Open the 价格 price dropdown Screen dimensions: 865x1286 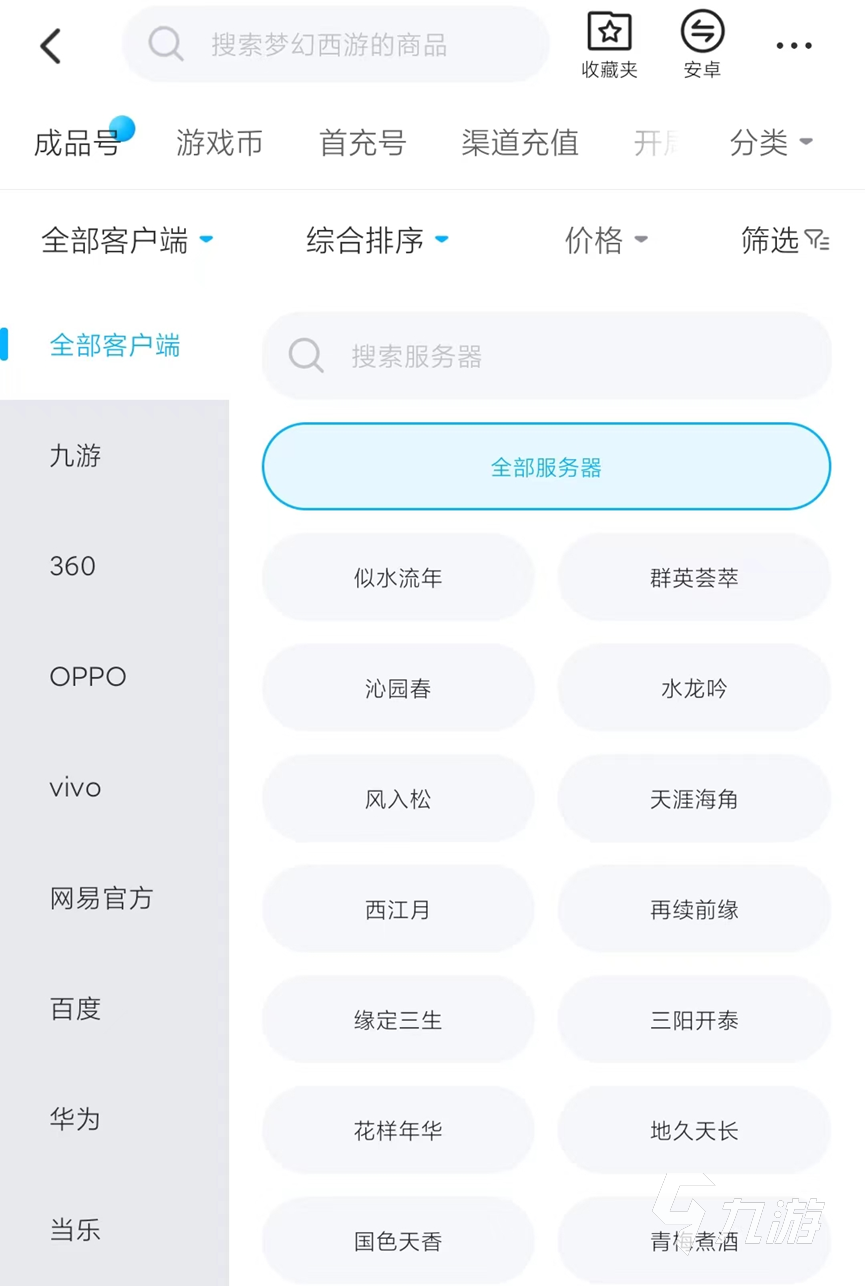click(x=606, y=240)
